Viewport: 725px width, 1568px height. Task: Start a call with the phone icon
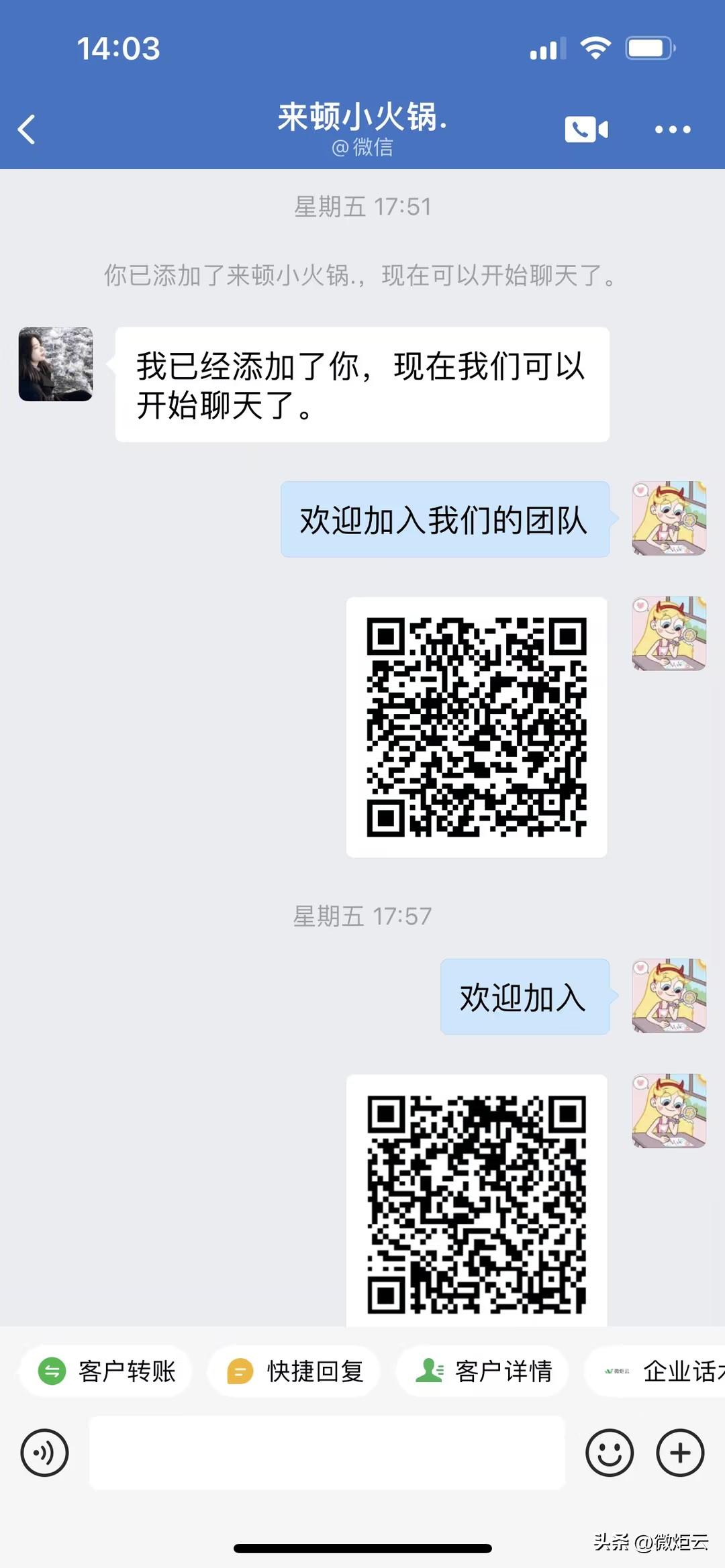pos(587,129)
